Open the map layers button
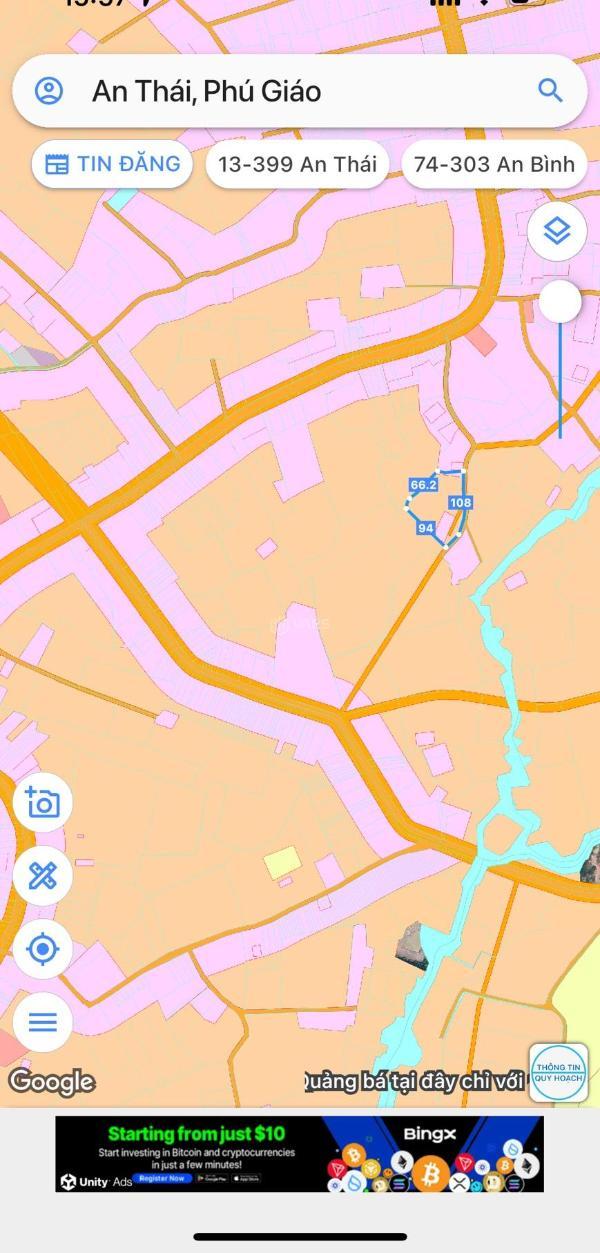Screen dimensions: 600x1253 [x=556, y=232]
